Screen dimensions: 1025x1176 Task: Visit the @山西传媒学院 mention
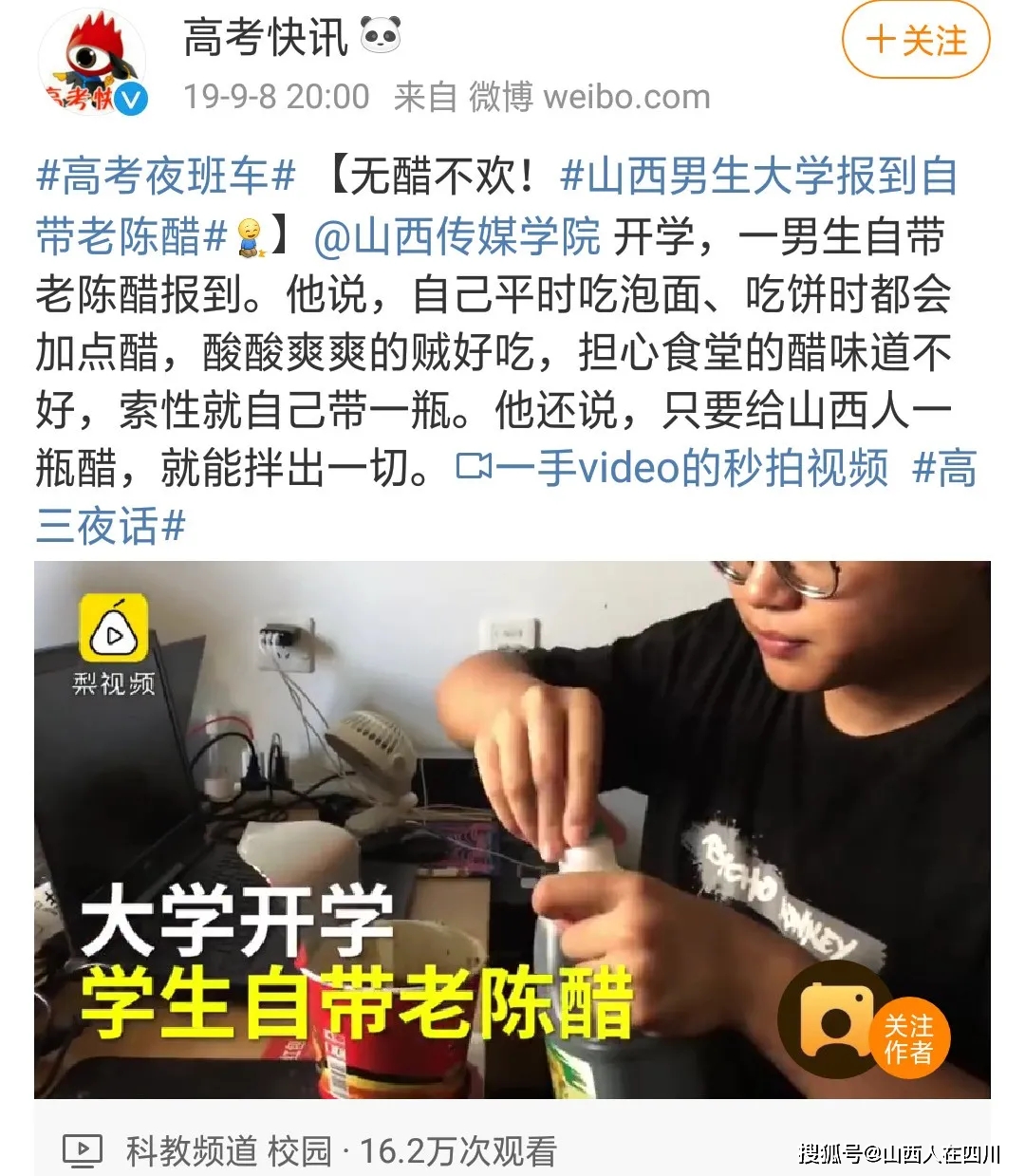tap(457, 236)
